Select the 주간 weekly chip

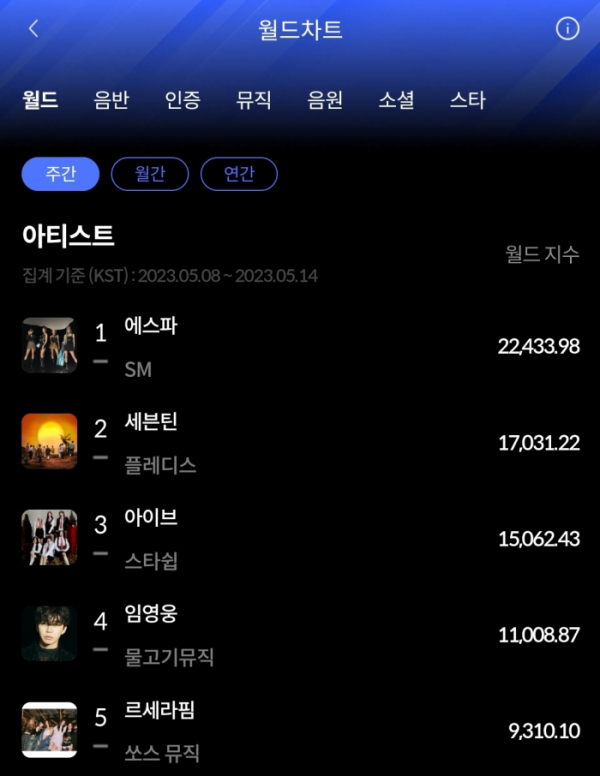click(61, 174)
